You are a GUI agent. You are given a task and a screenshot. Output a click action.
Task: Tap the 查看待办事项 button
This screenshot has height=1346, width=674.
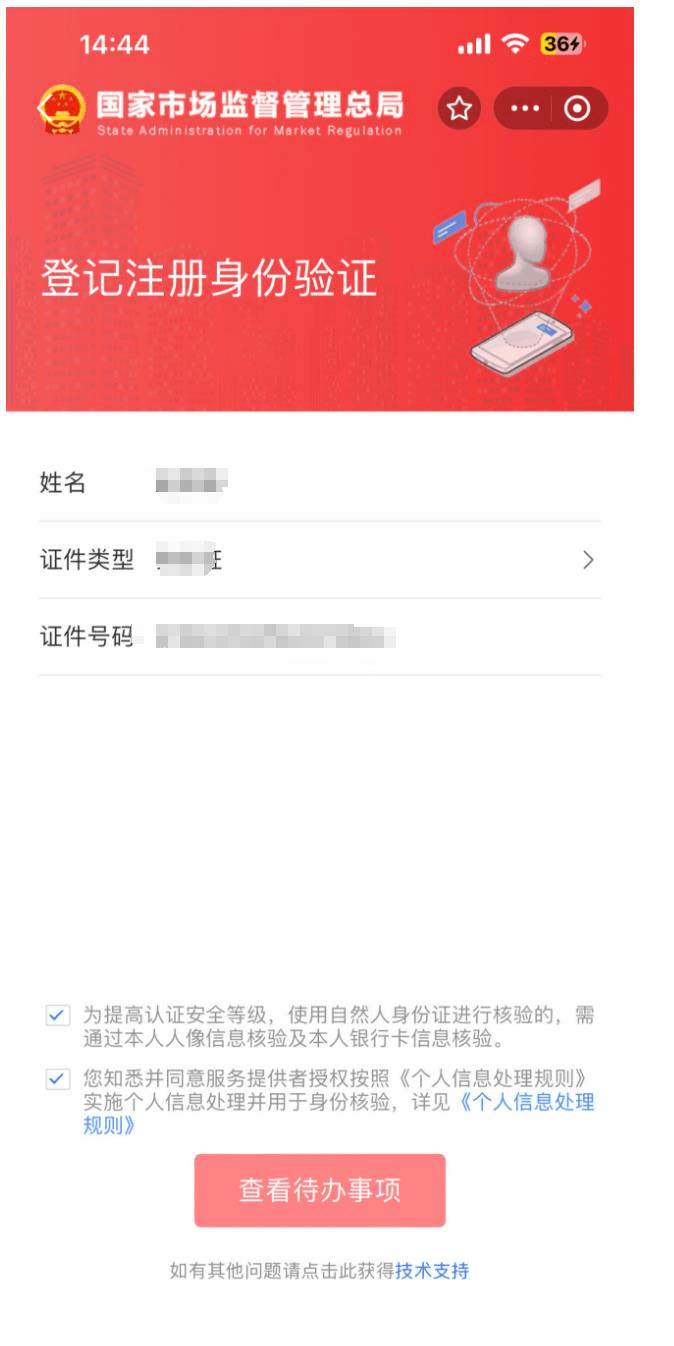tap(320, 1190)
